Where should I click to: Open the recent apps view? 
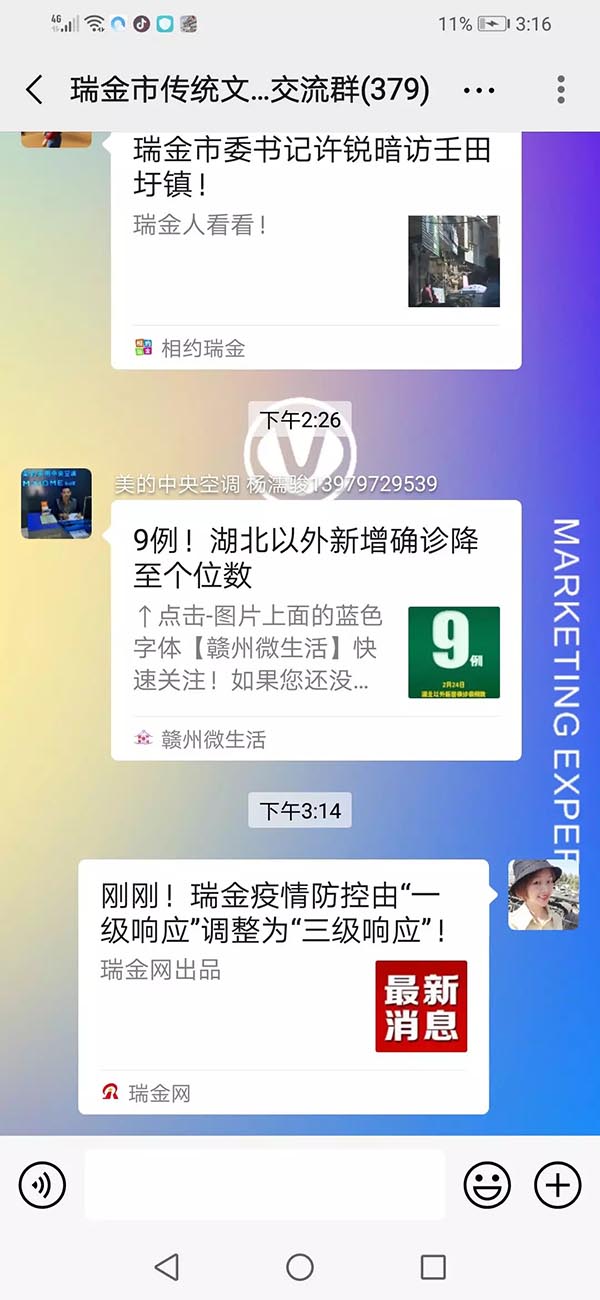(x=433, y=1267)
